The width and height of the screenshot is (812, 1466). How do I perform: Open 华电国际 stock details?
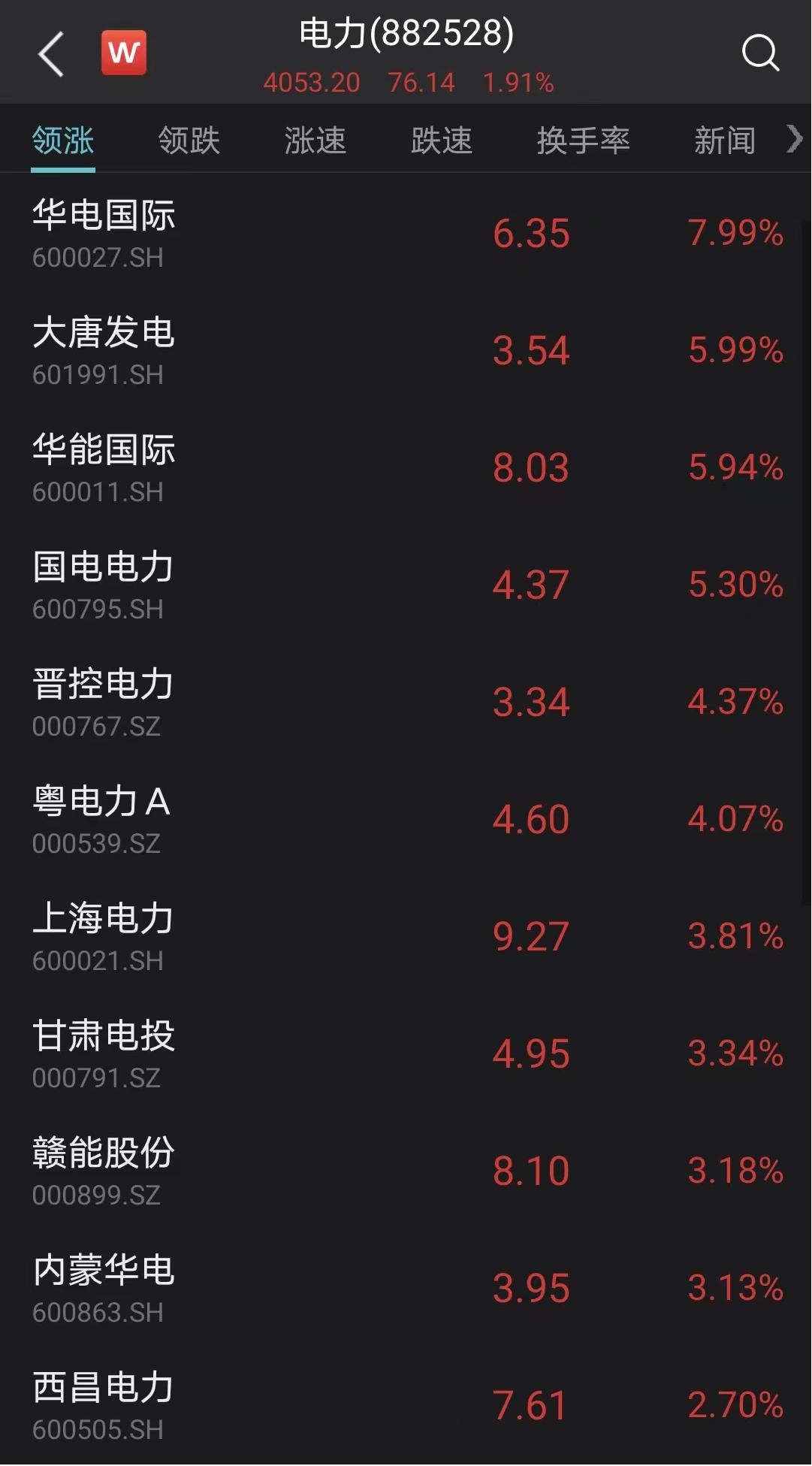(406, 233)
